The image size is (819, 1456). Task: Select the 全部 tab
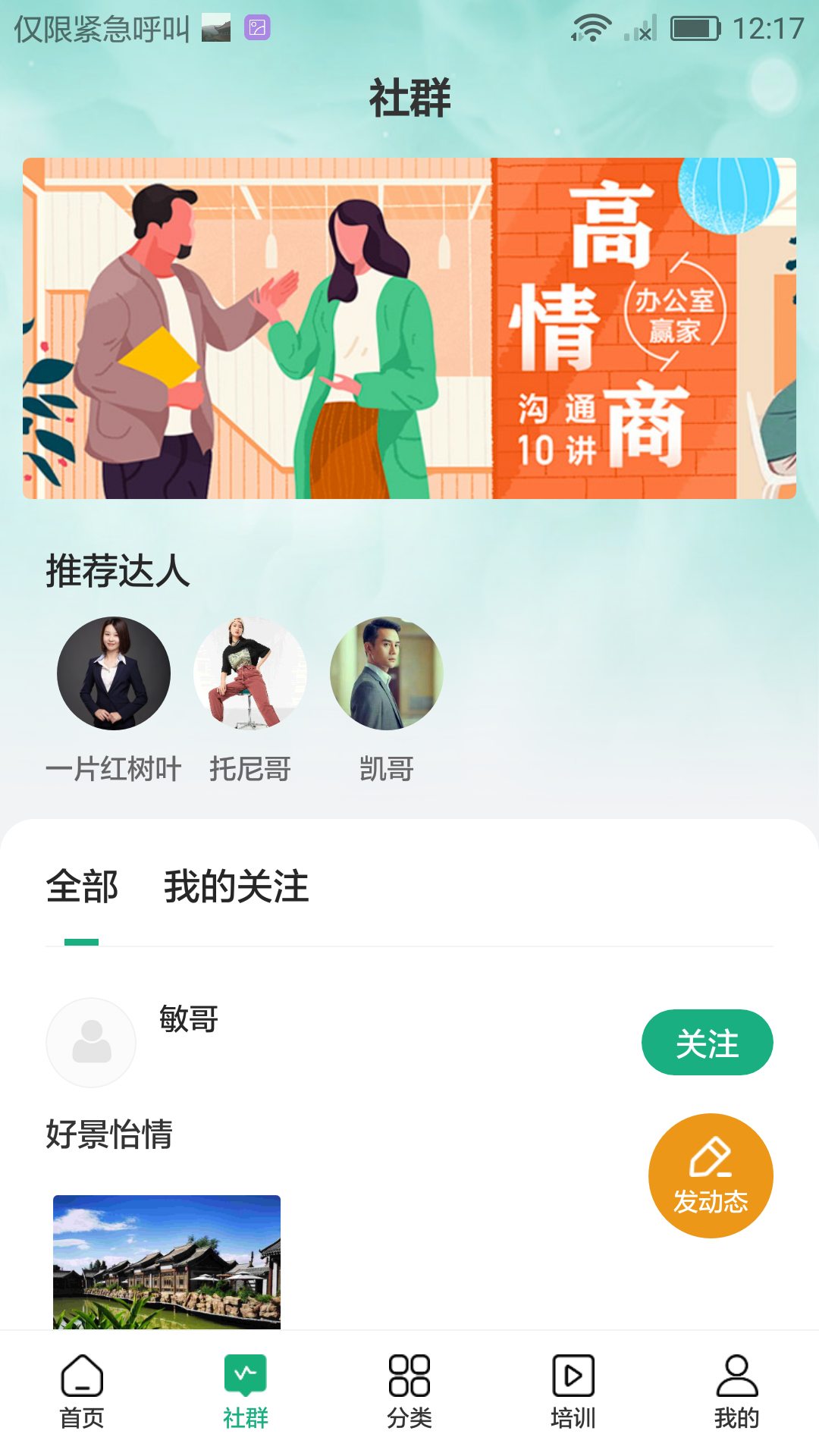point(80,887)
